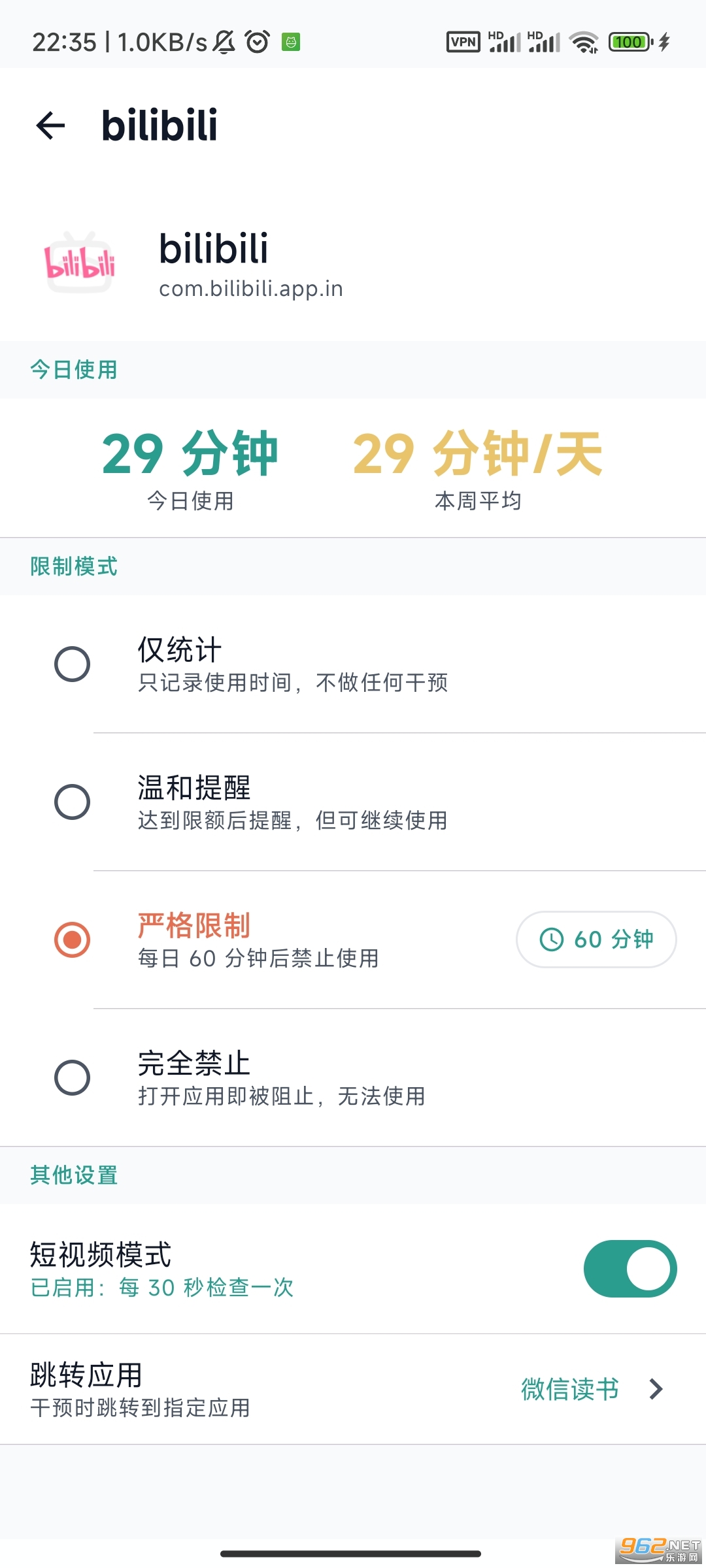This screenshot has width=706, height=1568.
Task: Click the clock icon inside the 60 分钟 chip
Action: coord(552,939)
